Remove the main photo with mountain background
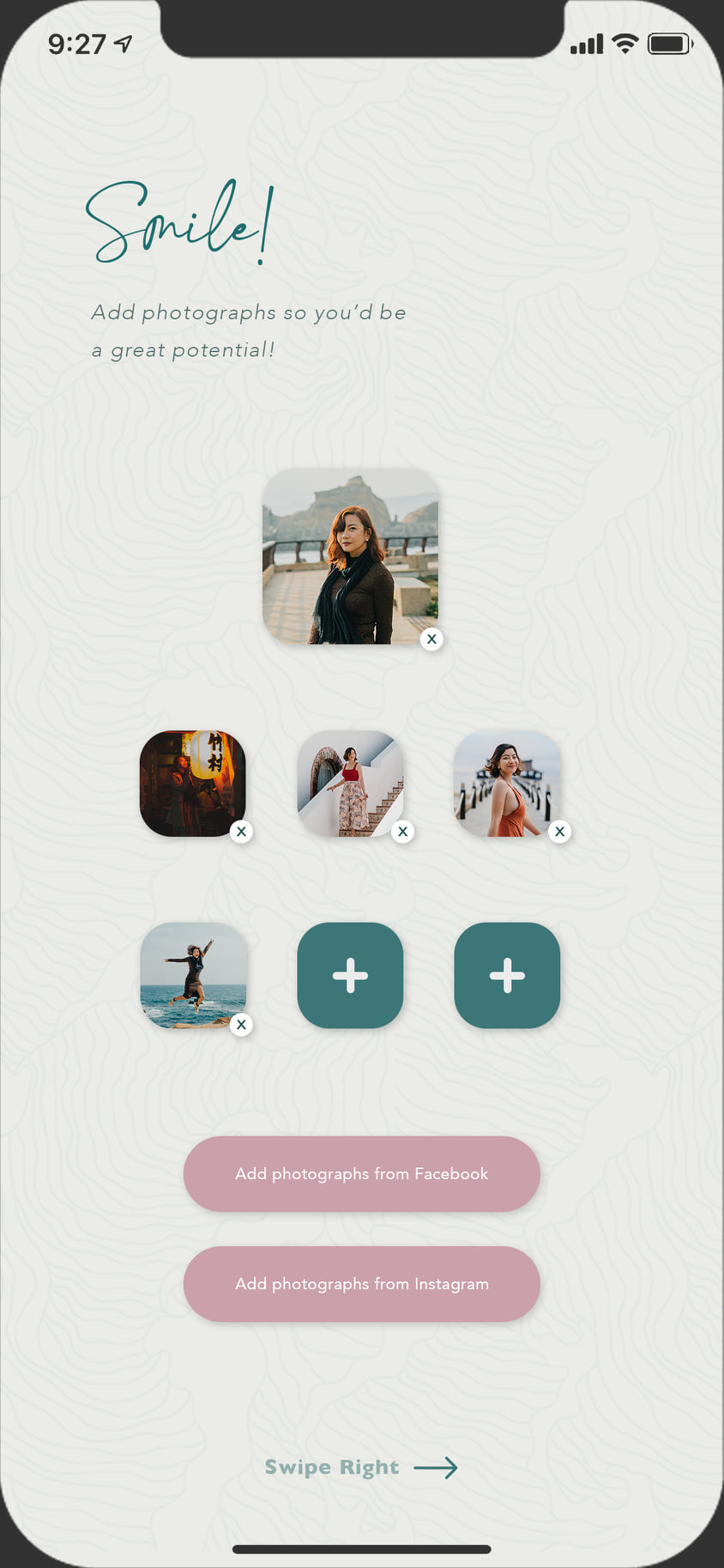The image size is (724, 1568). click(x=431, y=639)
